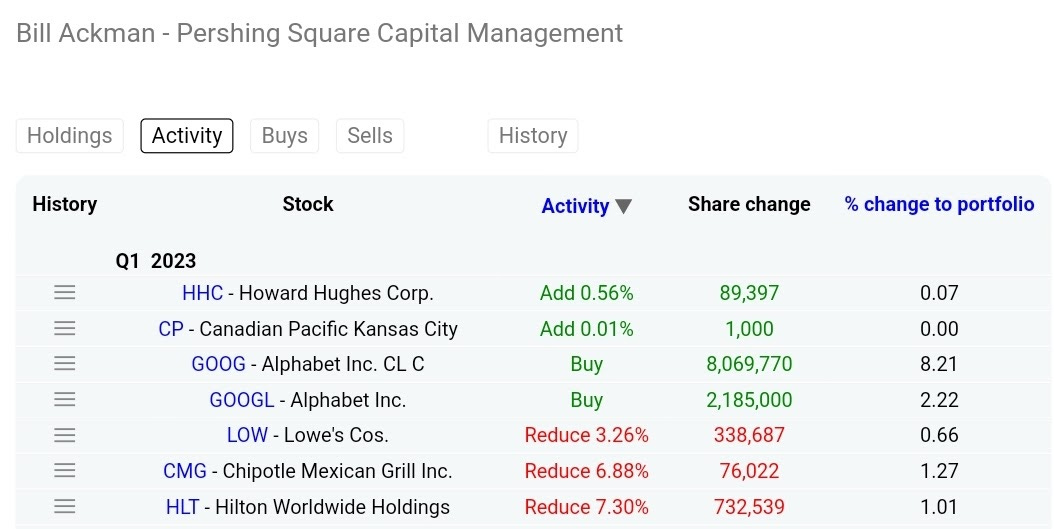View history icon for Alphabet Inc. CL C
The height and width of the screenshot is (529, 1054).
pyautogui.click(x=65, y=364)
